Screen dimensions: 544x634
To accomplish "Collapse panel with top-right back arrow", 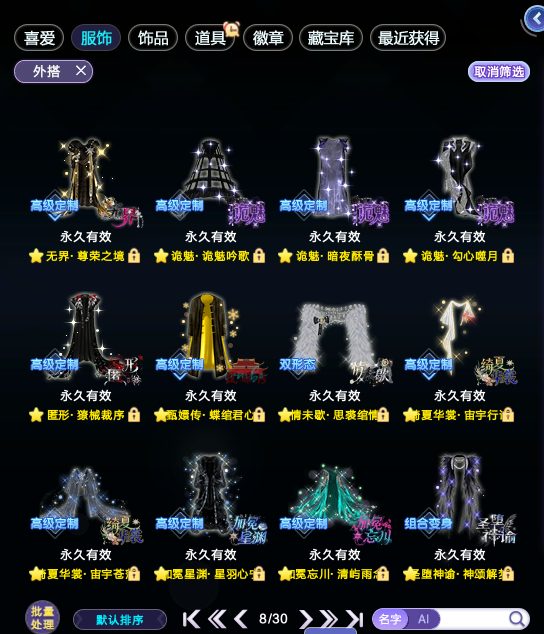I will (x=536, y=19).
